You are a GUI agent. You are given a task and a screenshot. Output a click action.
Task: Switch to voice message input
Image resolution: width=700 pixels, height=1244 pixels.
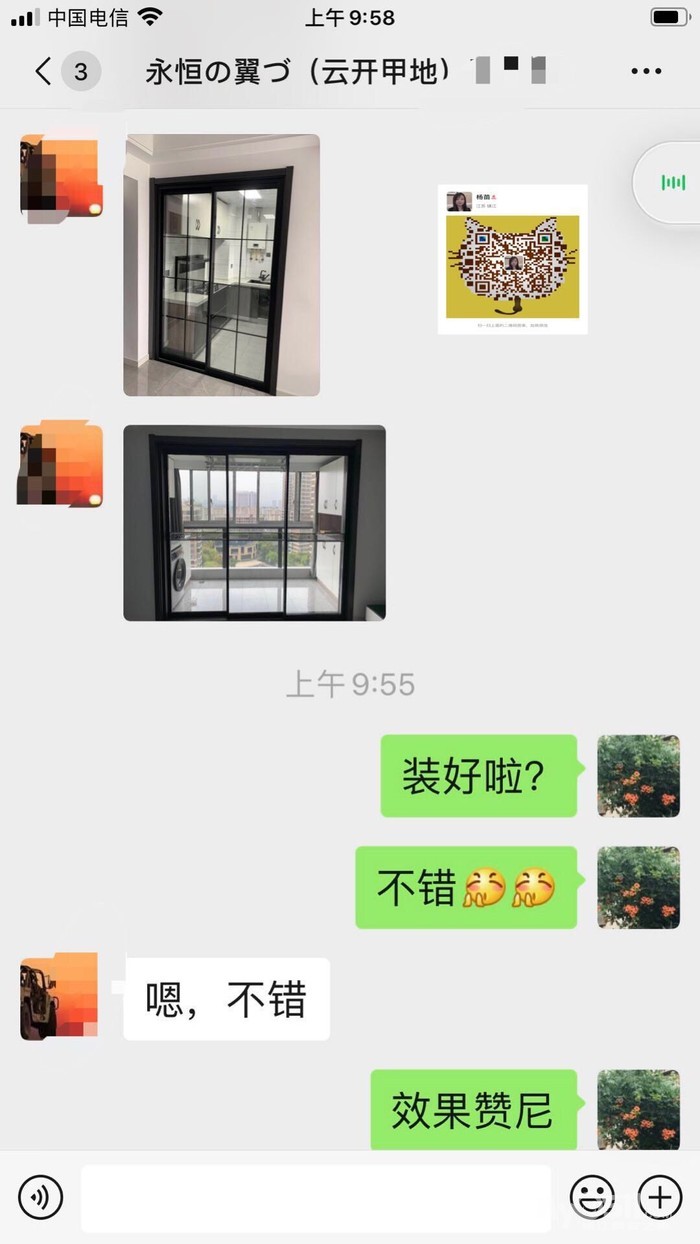click(40, 1197)
